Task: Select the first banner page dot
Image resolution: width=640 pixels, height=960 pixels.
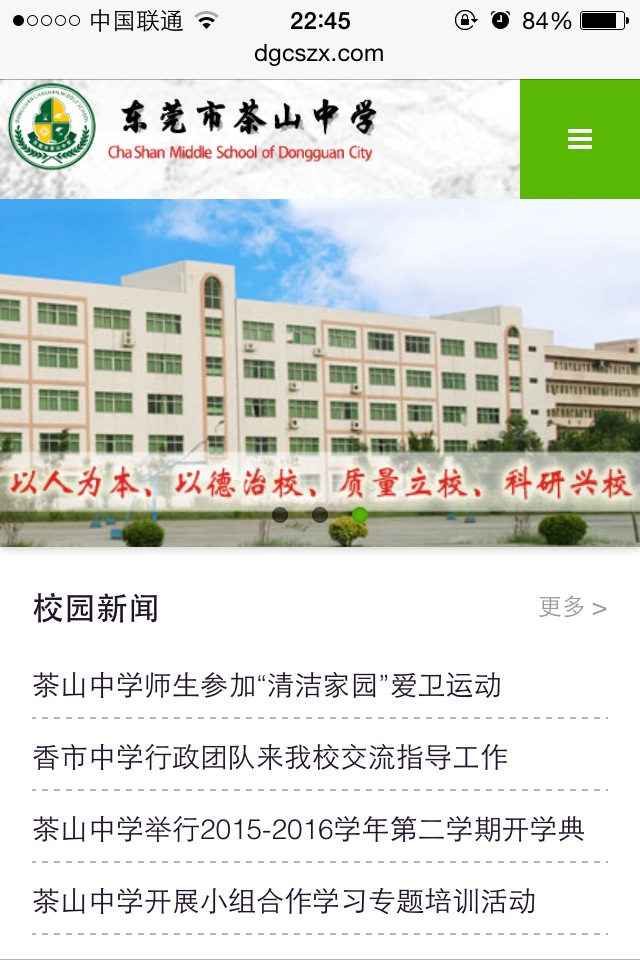Action: (x=280, y=515)
